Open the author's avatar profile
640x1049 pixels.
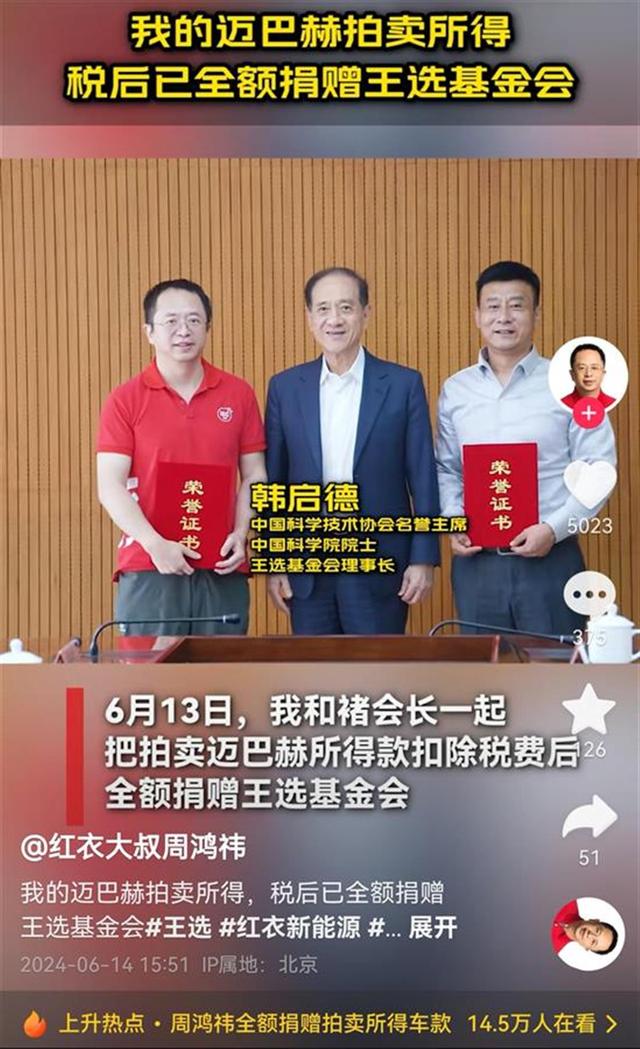[588, 370]
